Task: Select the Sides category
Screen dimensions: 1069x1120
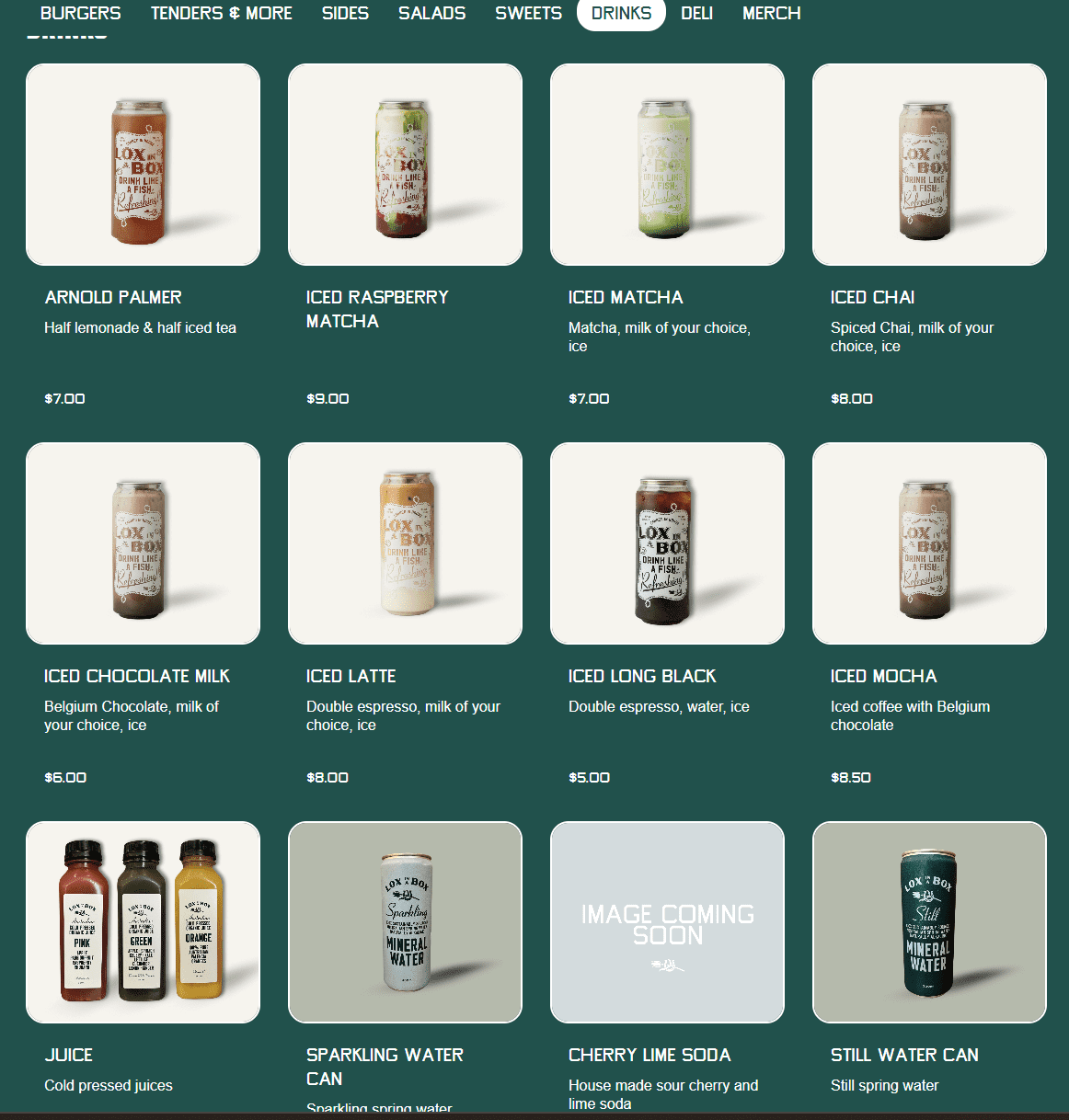Action: [x=345, y=14]
